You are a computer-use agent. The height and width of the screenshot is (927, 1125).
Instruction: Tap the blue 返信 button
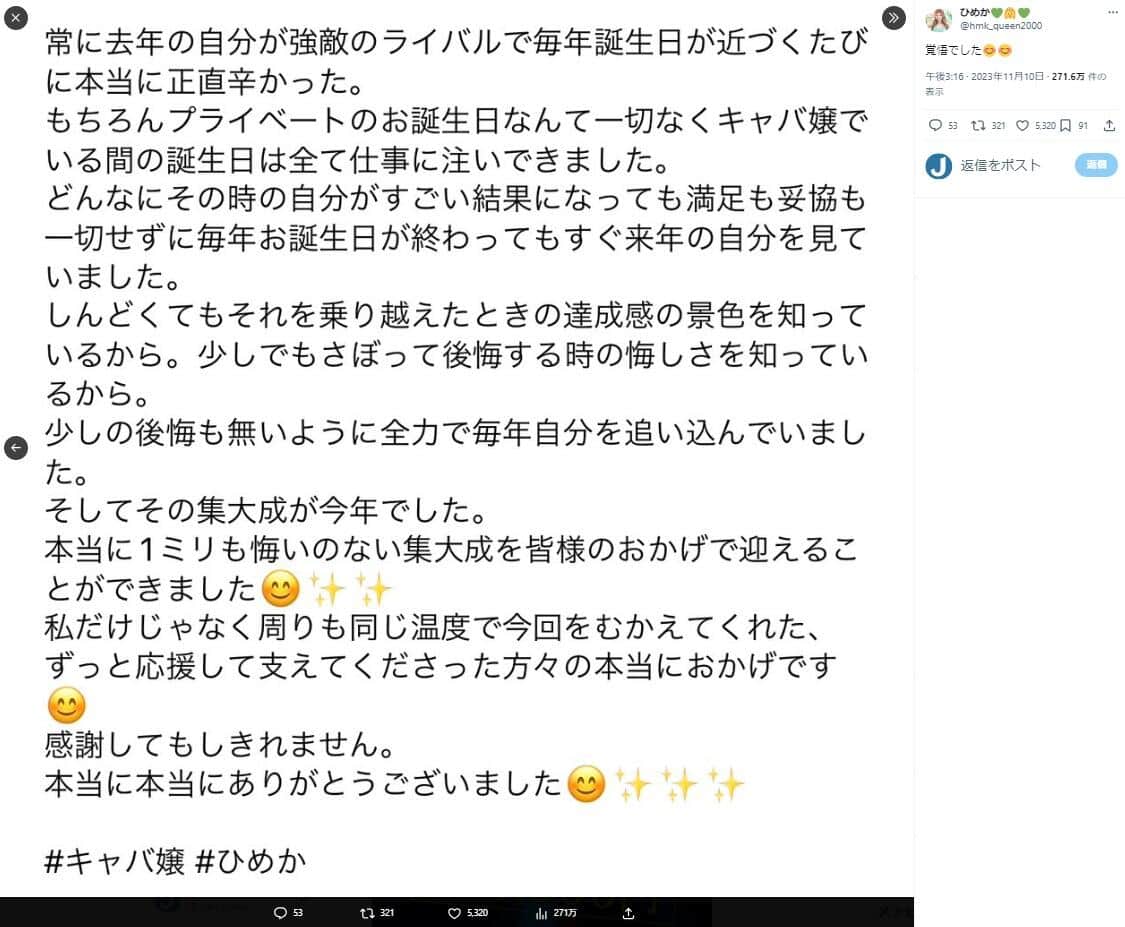pos(1096,165)
